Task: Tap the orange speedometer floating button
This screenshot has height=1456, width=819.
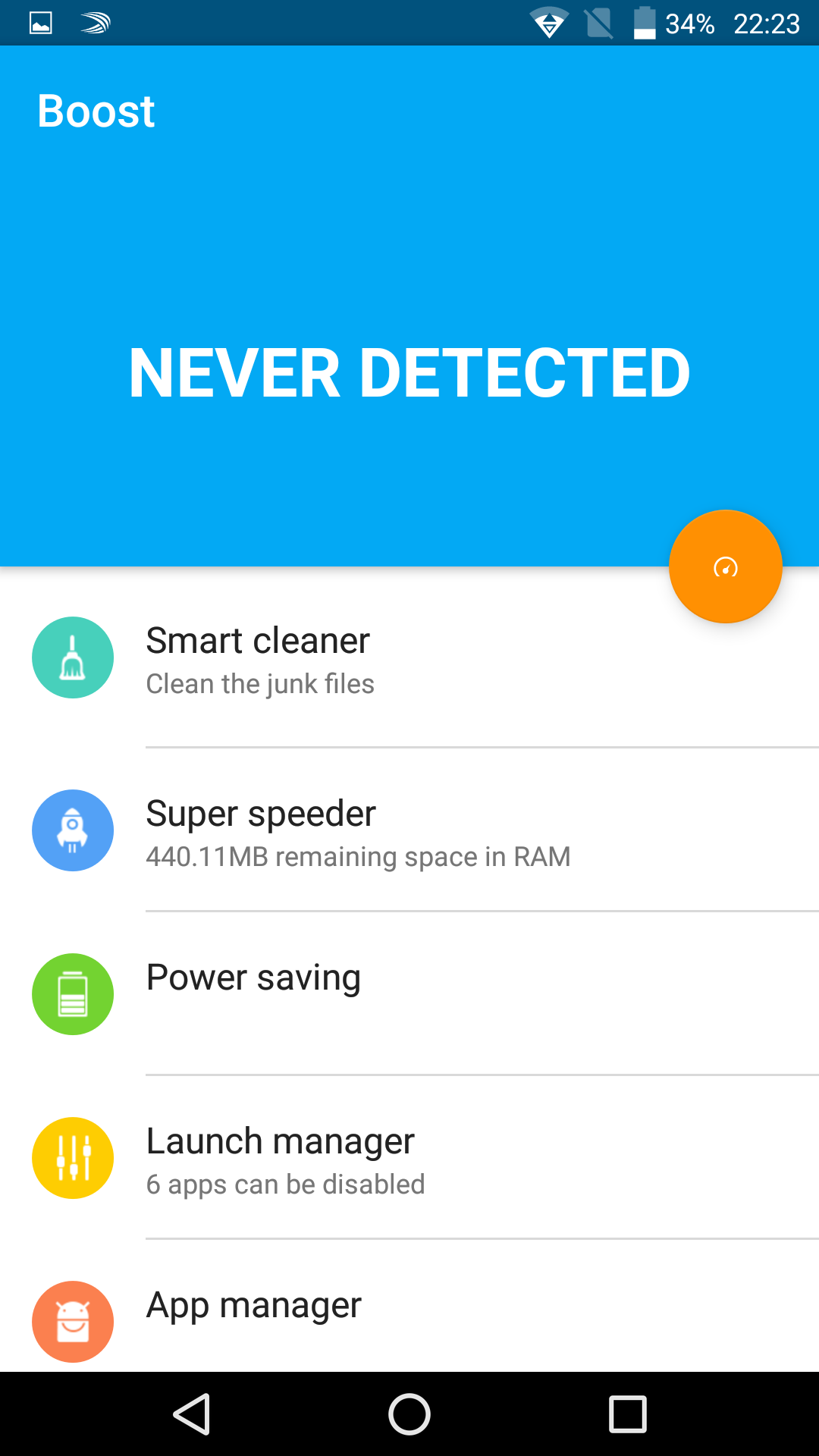Action: [725, 566]
